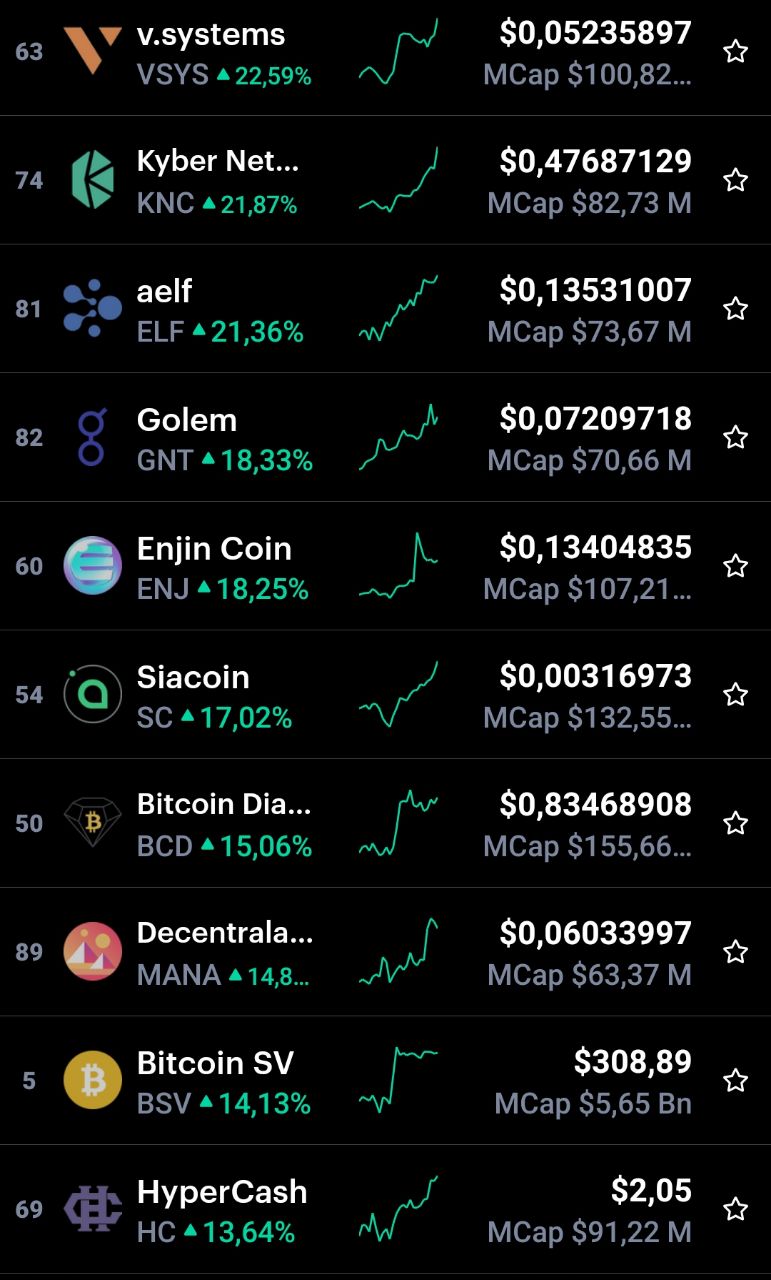Viewport: 771px width, 1280px height.
Task: View Golem GNT coin details
Action: coord(385,437)
